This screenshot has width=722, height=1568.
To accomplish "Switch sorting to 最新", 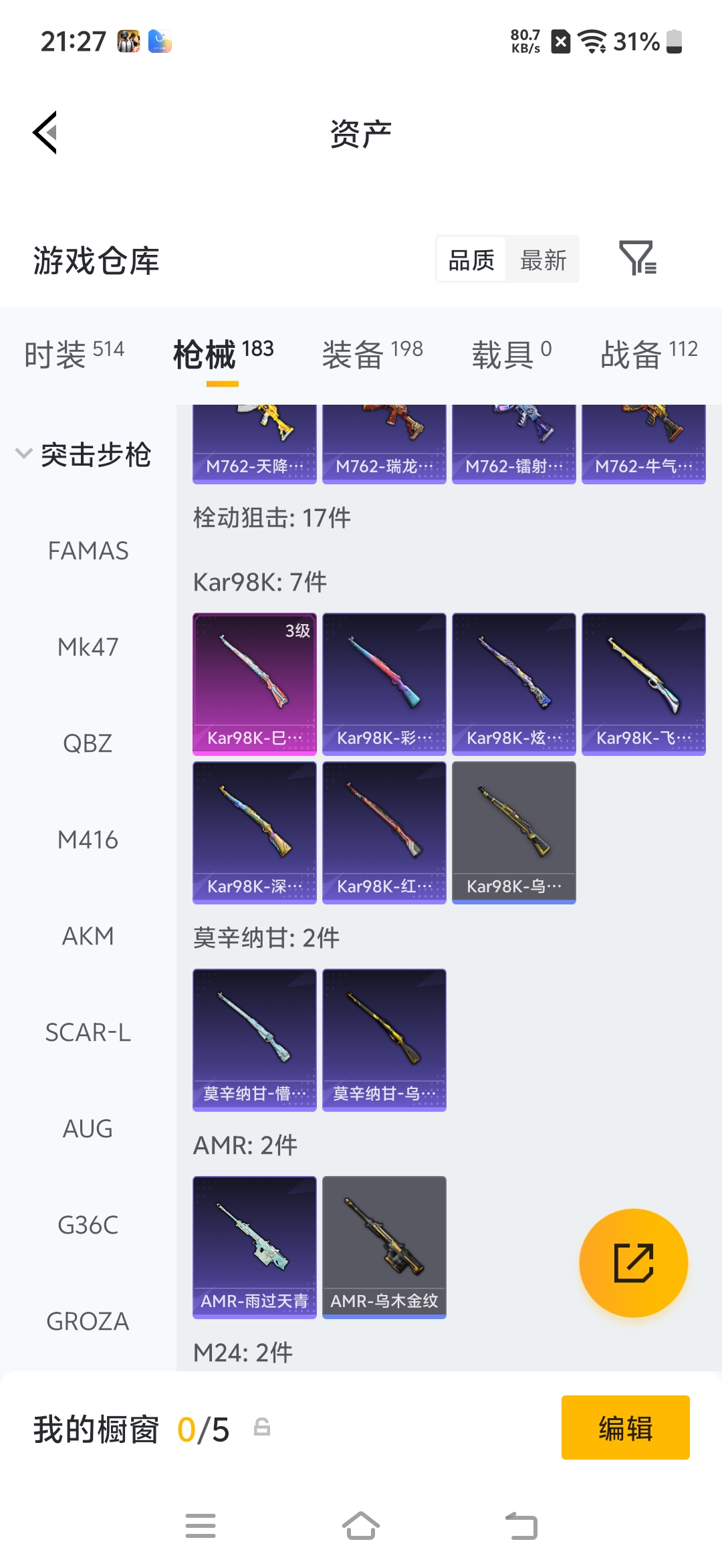I will [x=543, y=260].
